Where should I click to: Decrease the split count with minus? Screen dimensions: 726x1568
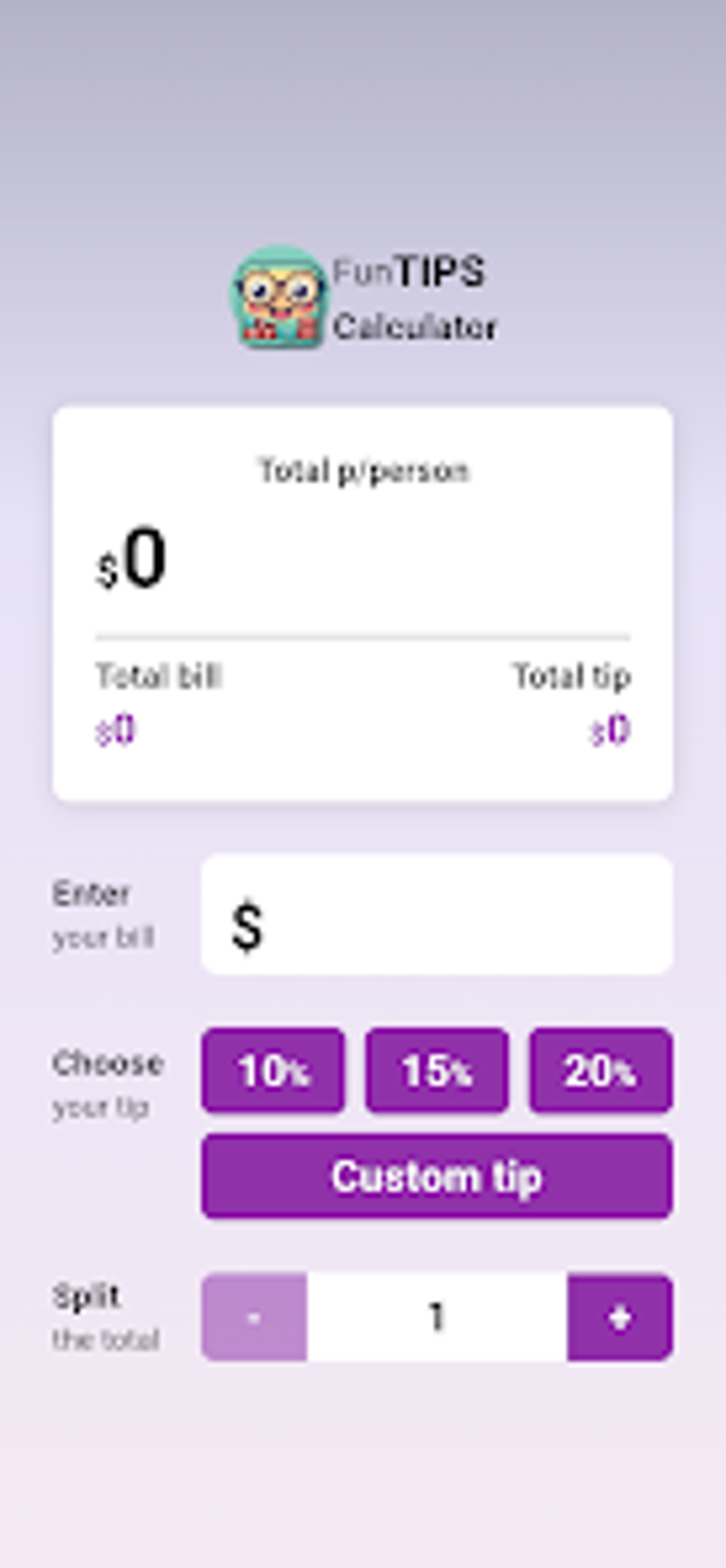(x=254, y=1317)
